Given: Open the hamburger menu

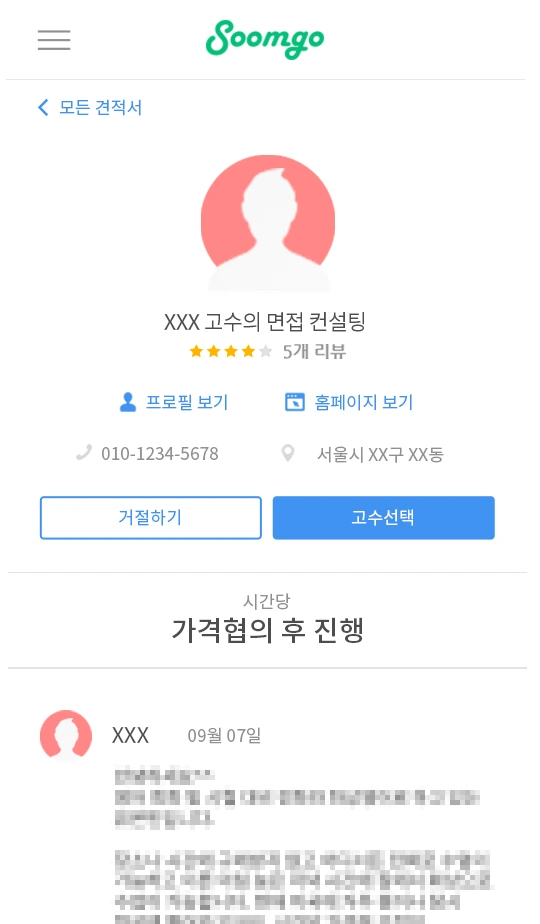Looking at the screenshot, I should point(54,40).
